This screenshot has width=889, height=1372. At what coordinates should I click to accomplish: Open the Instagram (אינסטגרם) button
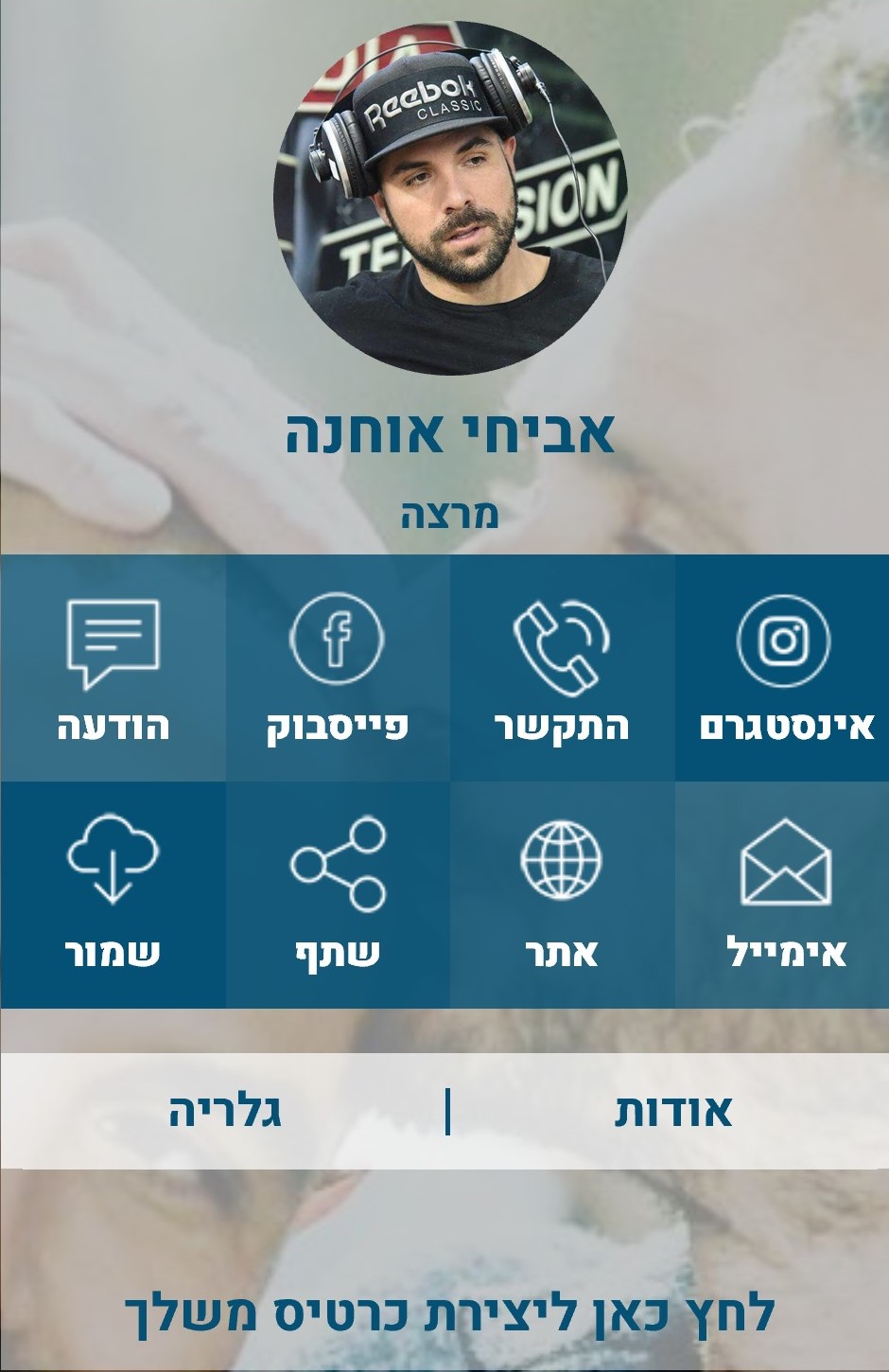pos(783,668)
